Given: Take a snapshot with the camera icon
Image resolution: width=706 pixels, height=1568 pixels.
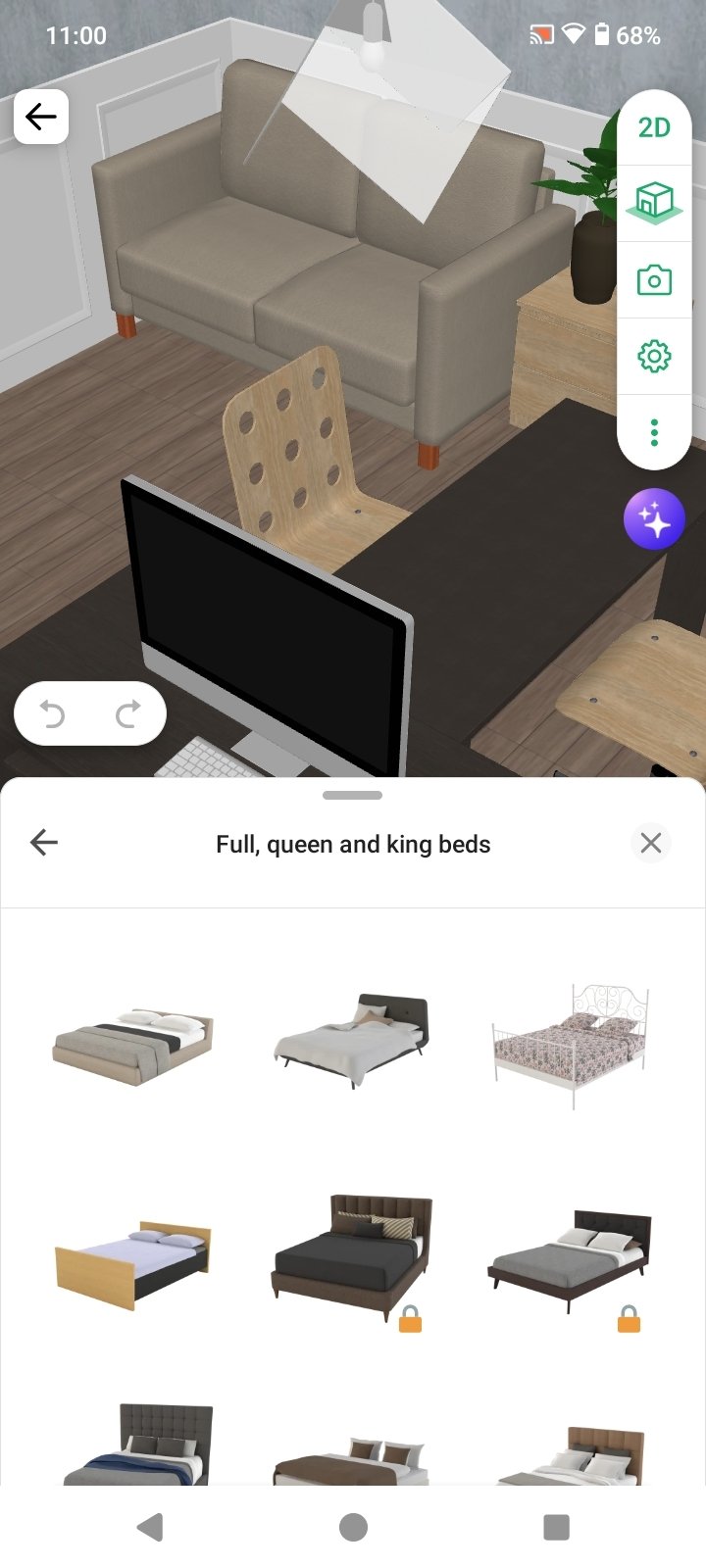Looking at the screenshot, I should click(x=654, y=280).
